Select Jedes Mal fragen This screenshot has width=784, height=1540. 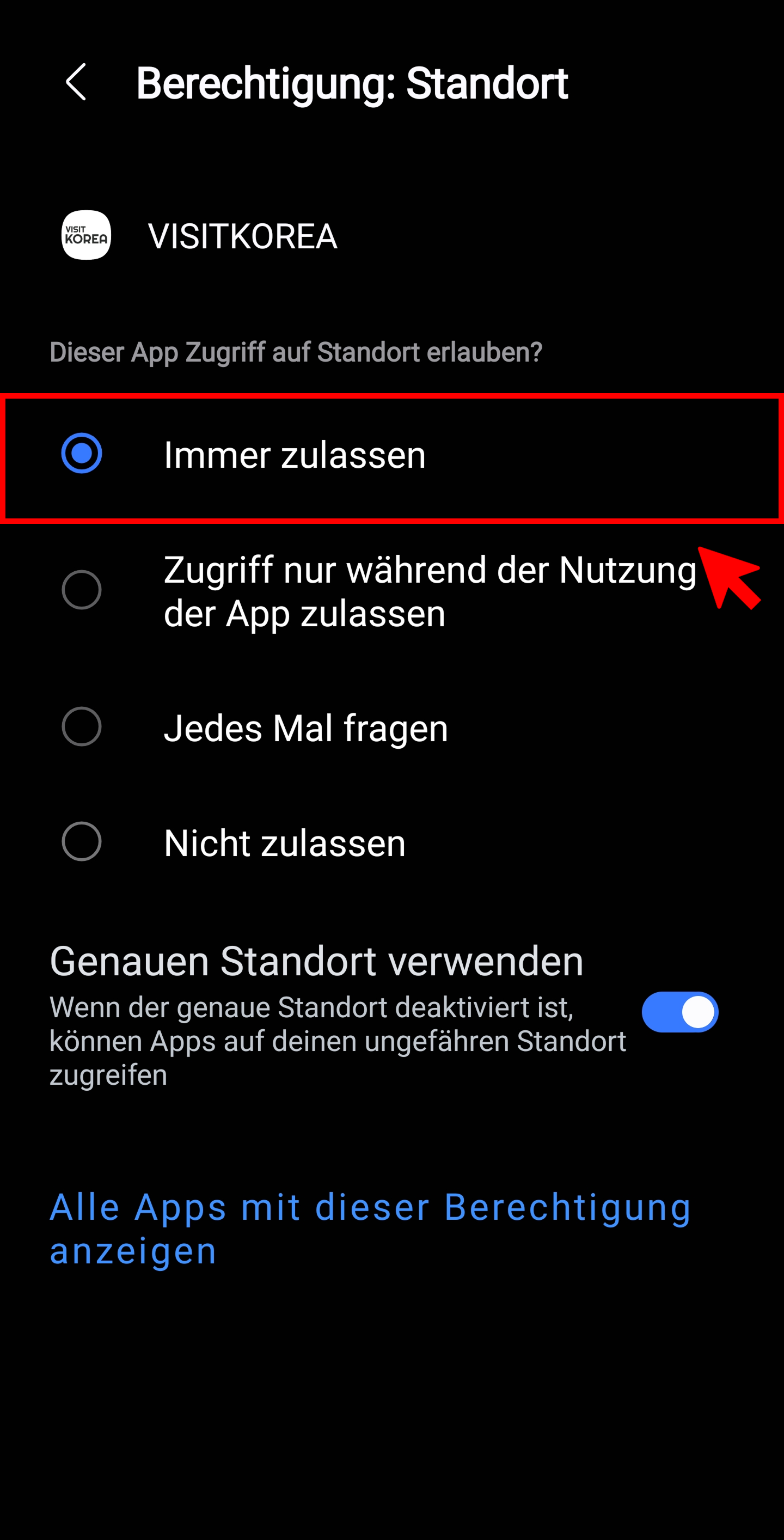pyautogui.click(x=82, y=727)
